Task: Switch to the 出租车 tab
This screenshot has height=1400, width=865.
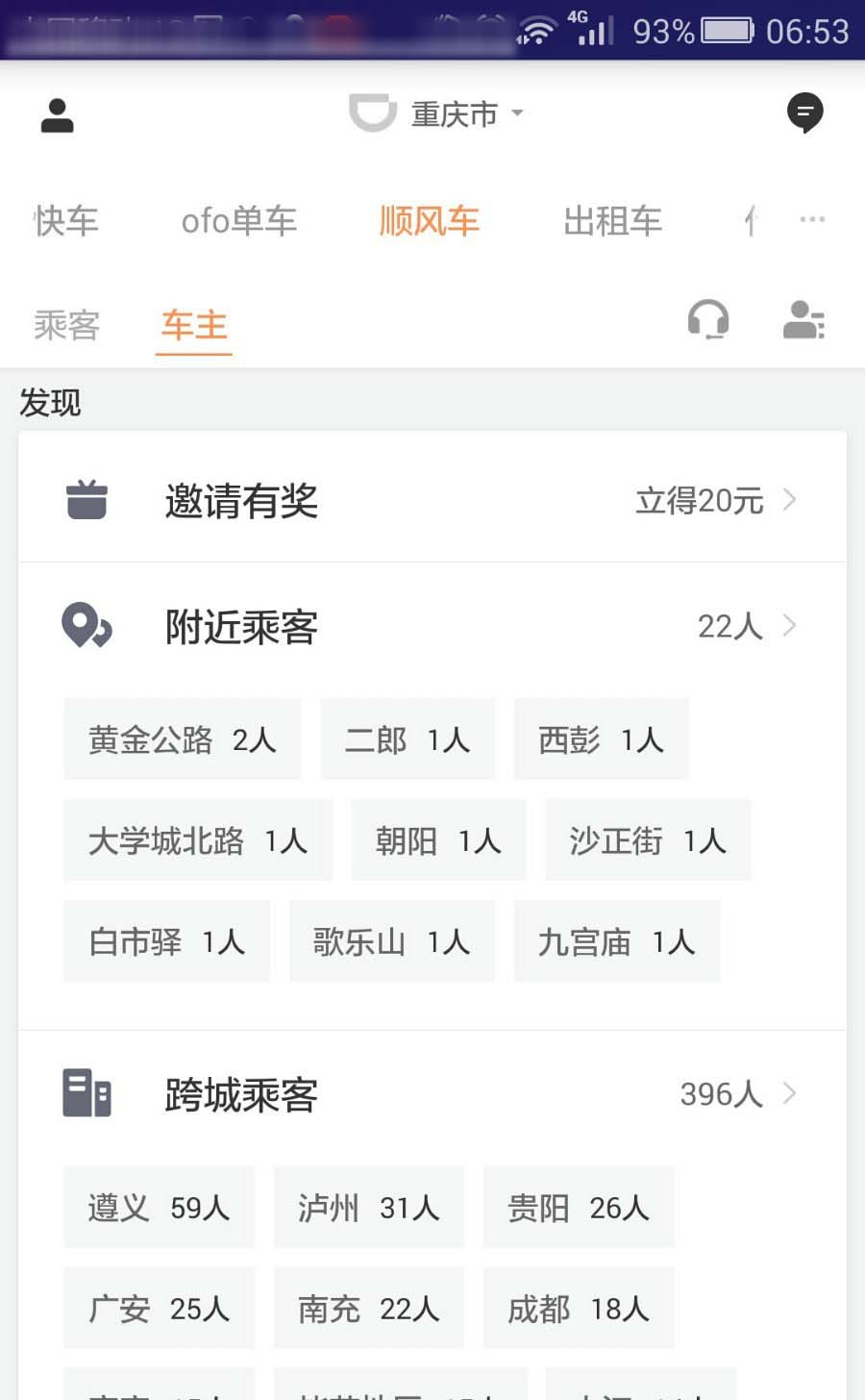Action: (x=612, y=220)
